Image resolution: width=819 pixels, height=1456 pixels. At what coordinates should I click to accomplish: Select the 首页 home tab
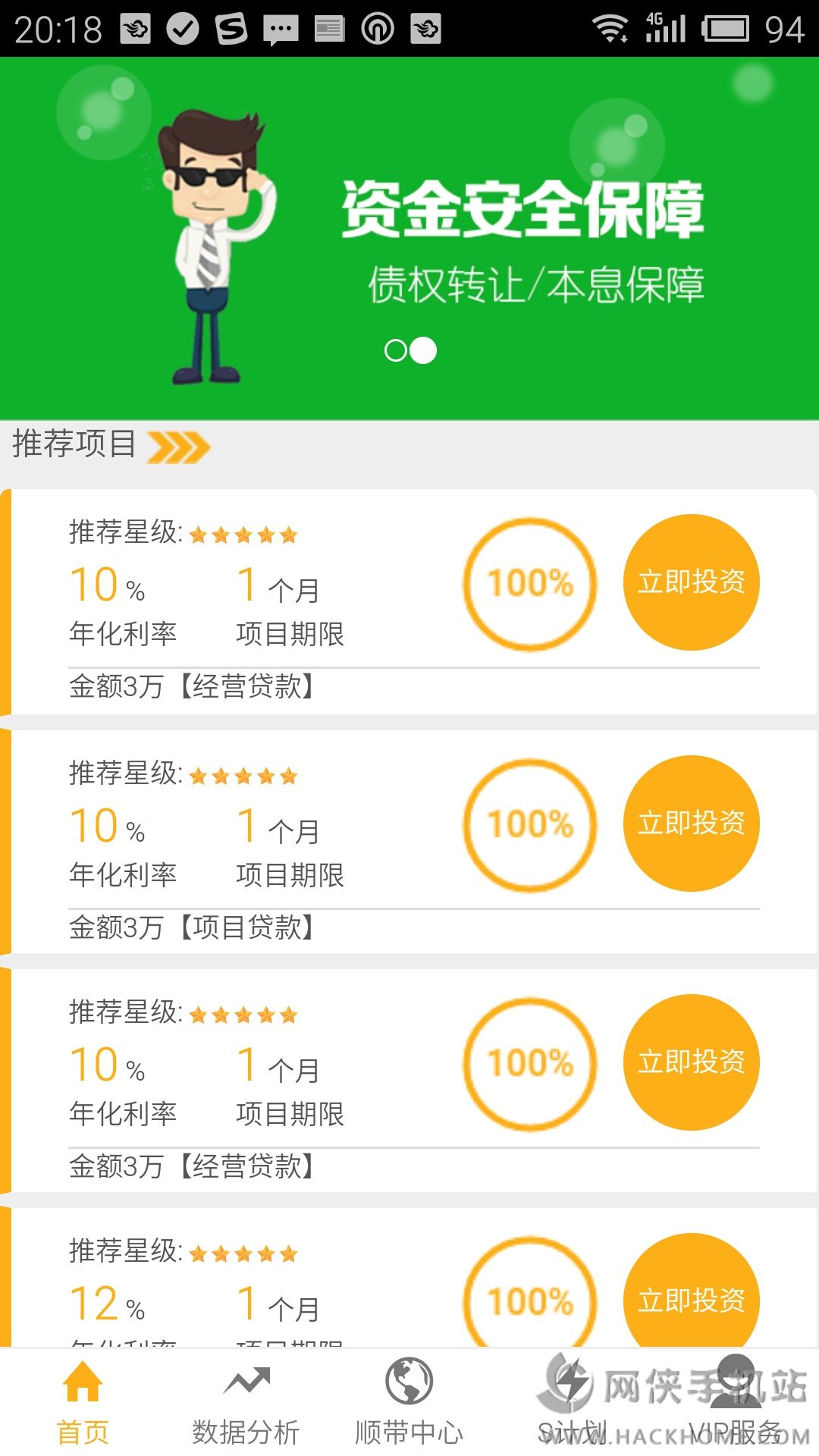click(x=83, y=1402)
